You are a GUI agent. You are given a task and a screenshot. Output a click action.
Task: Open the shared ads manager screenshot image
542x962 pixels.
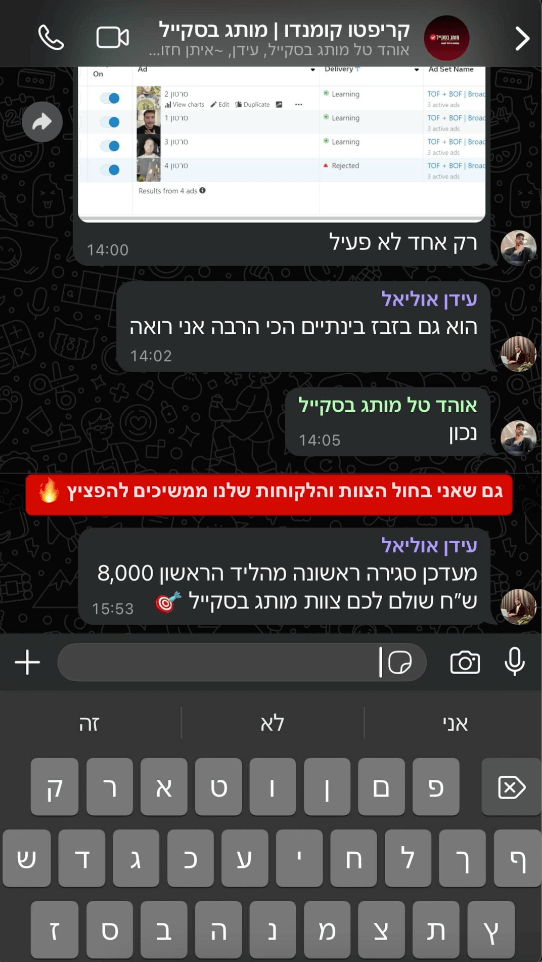[282, 144]
